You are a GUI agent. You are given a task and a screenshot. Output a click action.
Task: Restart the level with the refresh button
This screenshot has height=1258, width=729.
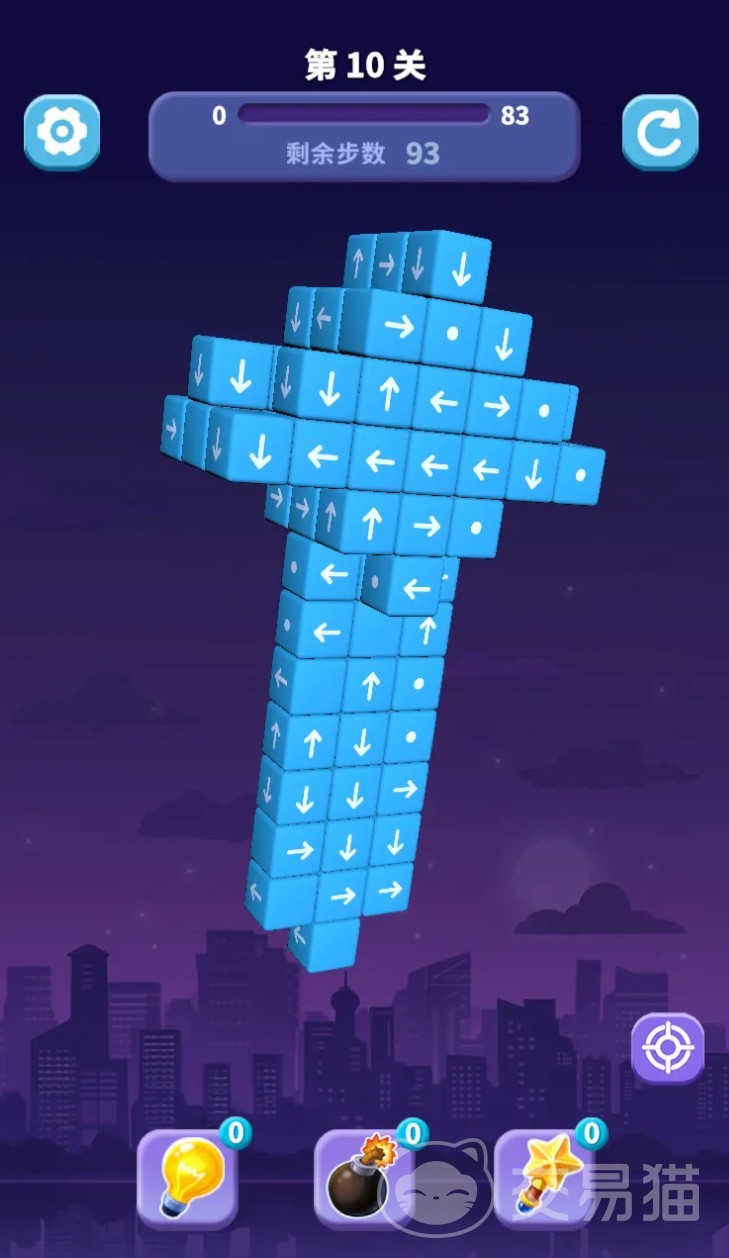pyautogui.click(x=660, y=132)
